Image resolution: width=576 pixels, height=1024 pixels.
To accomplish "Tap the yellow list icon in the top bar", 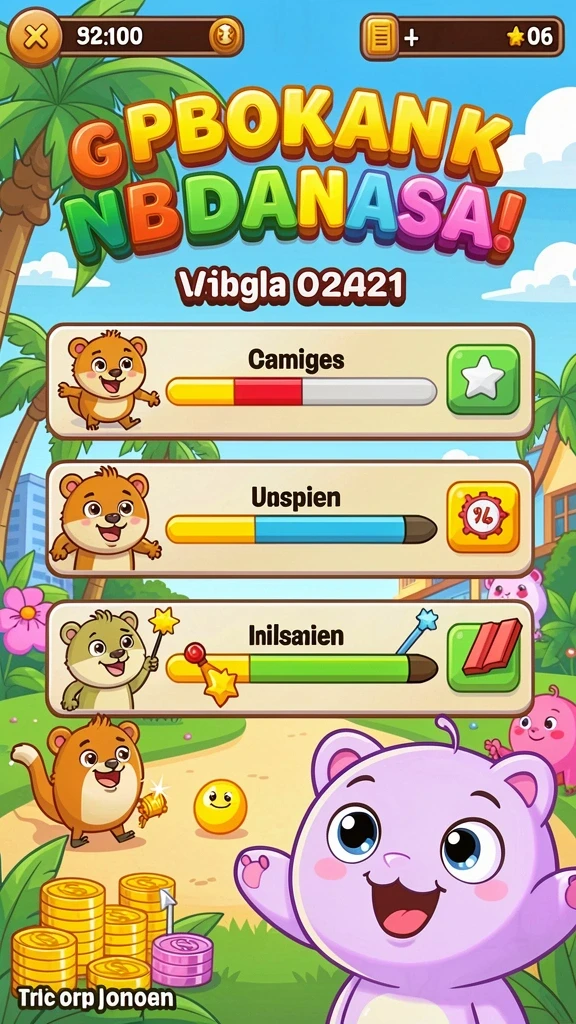I will click(380, 37).
